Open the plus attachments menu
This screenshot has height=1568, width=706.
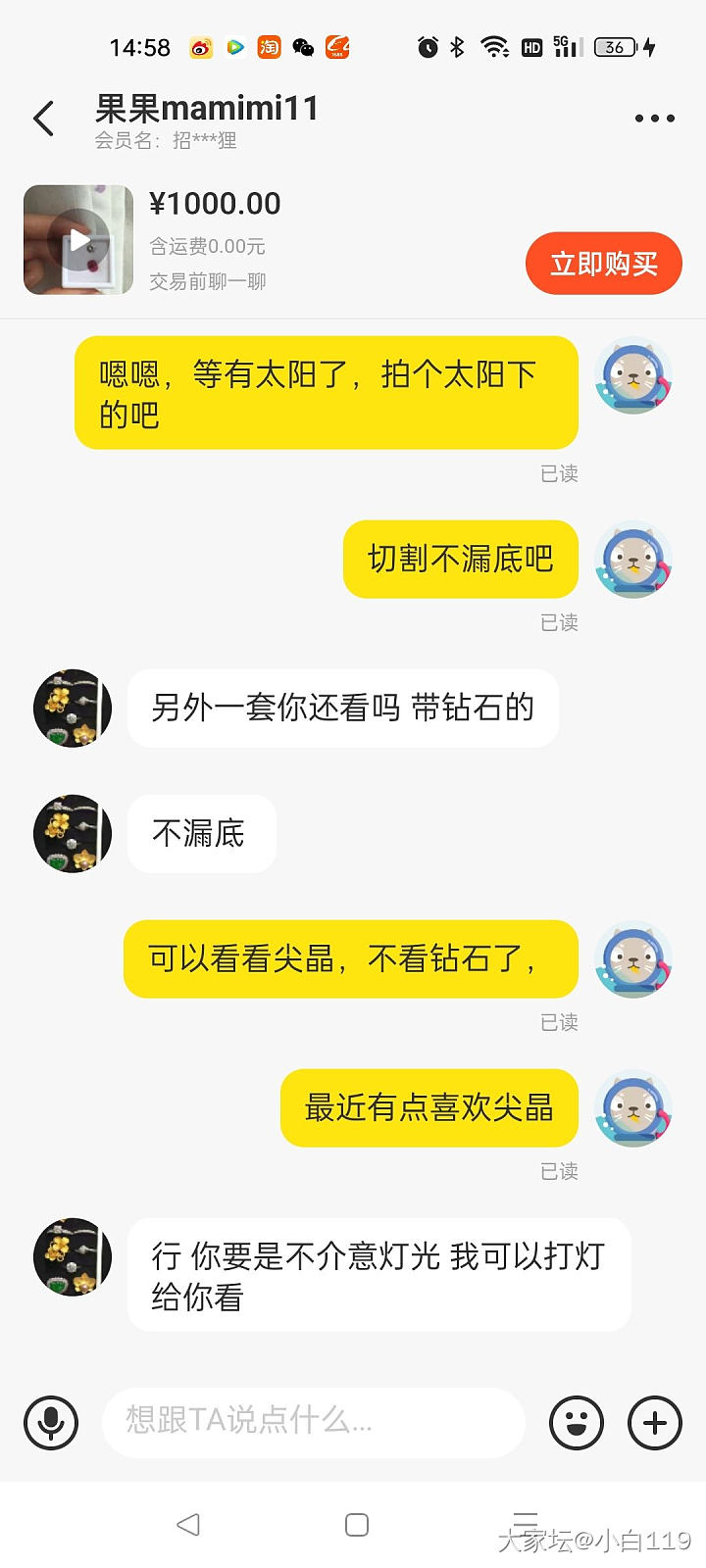click(x=654, y=1422)
